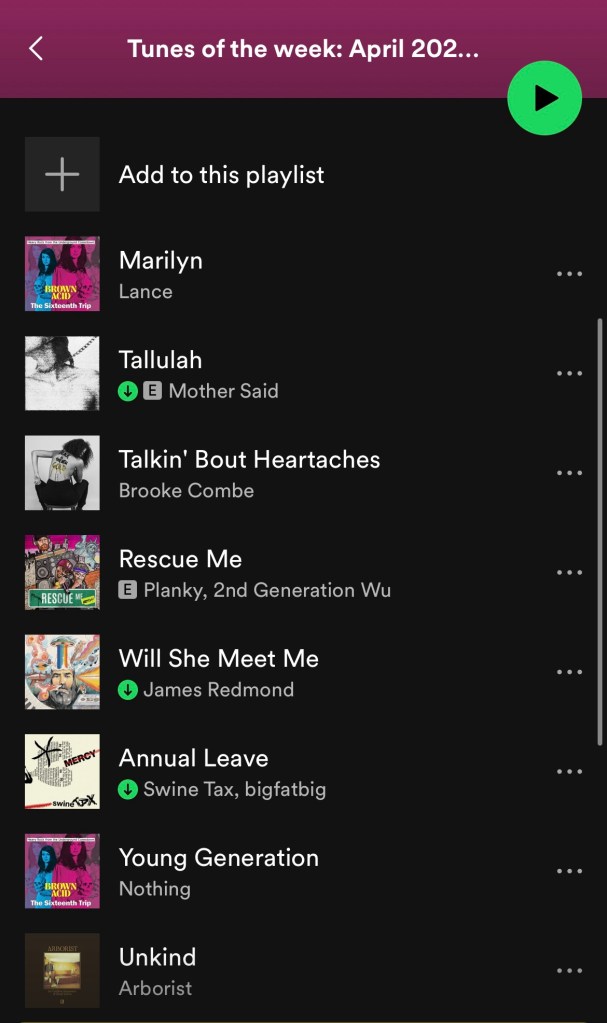Open more options for Unkind
This screenshot has width=607, height=1023.
click(x=569, y=970)
